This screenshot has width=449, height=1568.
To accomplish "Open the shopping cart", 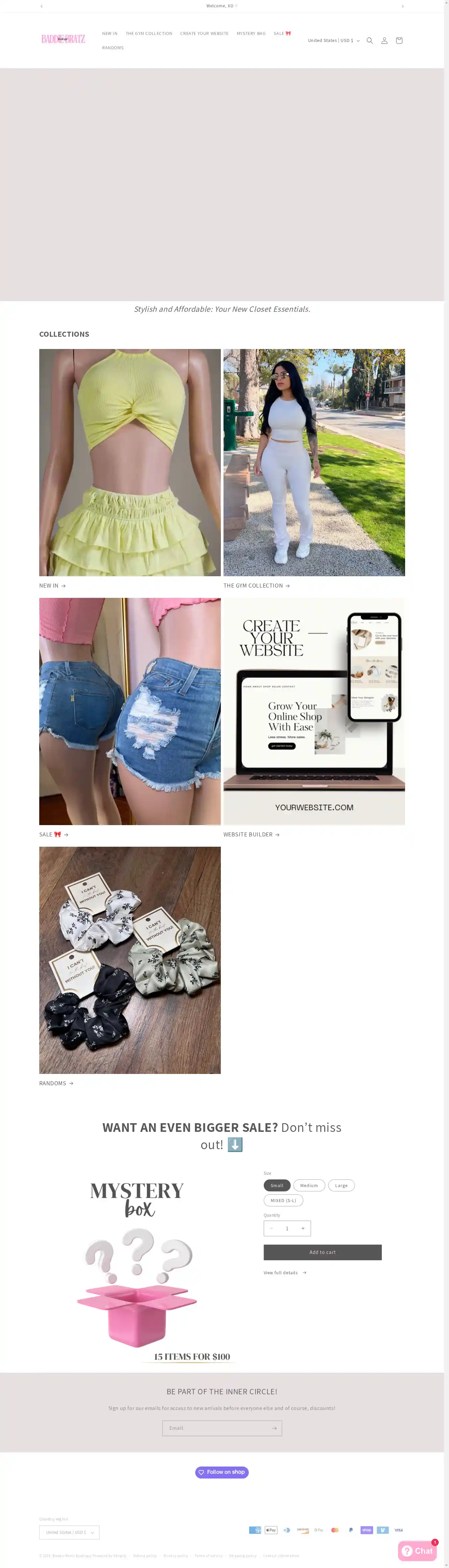I will click(x=399, y=41).
